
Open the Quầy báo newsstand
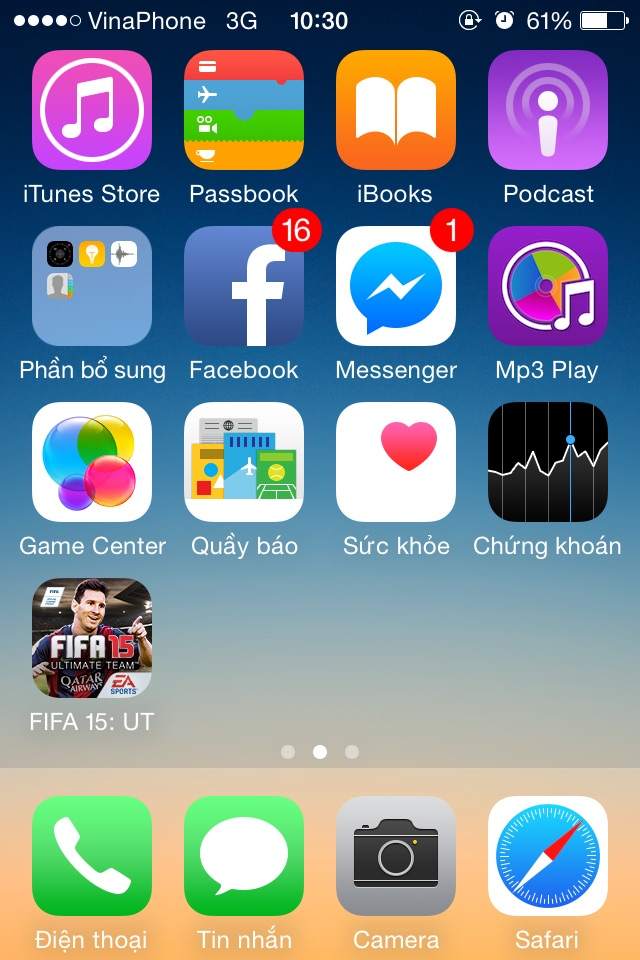pyautogui.click(x=244, y=462)
